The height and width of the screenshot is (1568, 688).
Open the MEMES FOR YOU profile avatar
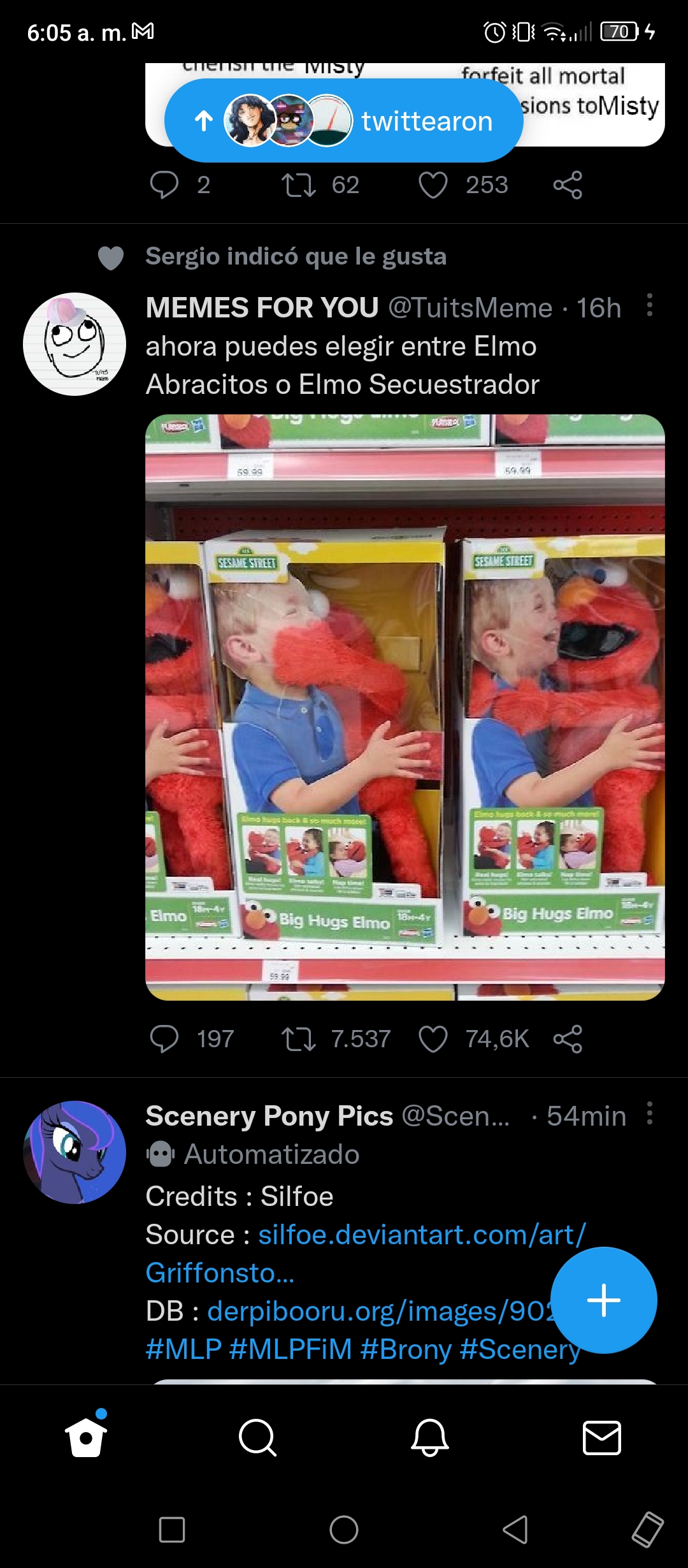click(75, 344)
